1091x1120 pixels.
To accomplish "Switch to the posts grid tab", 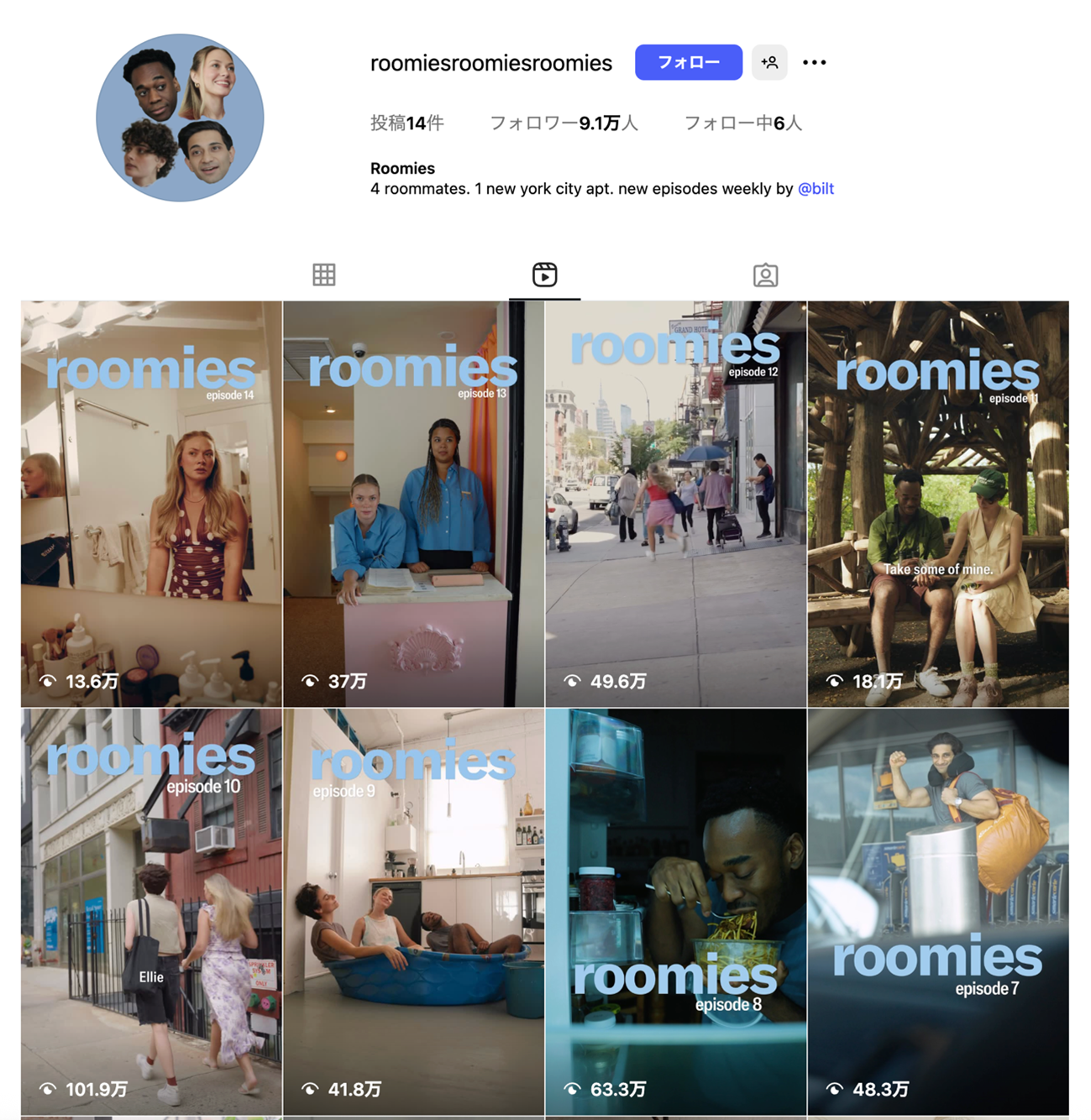I will click(x=324, y=275).
